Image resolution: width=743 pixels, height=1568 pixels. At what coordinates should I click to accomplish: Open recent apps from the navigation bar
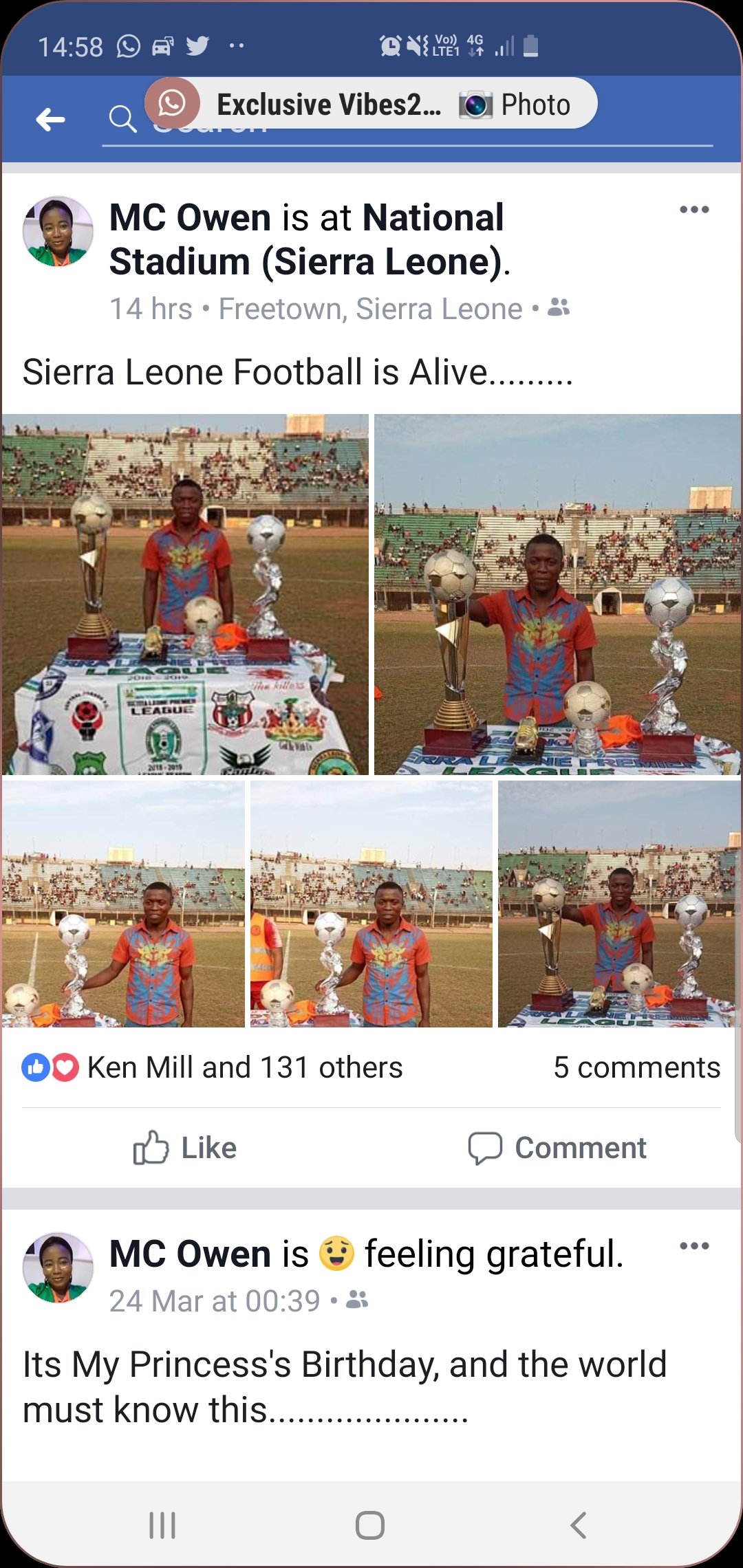(x=162, y=1525)
